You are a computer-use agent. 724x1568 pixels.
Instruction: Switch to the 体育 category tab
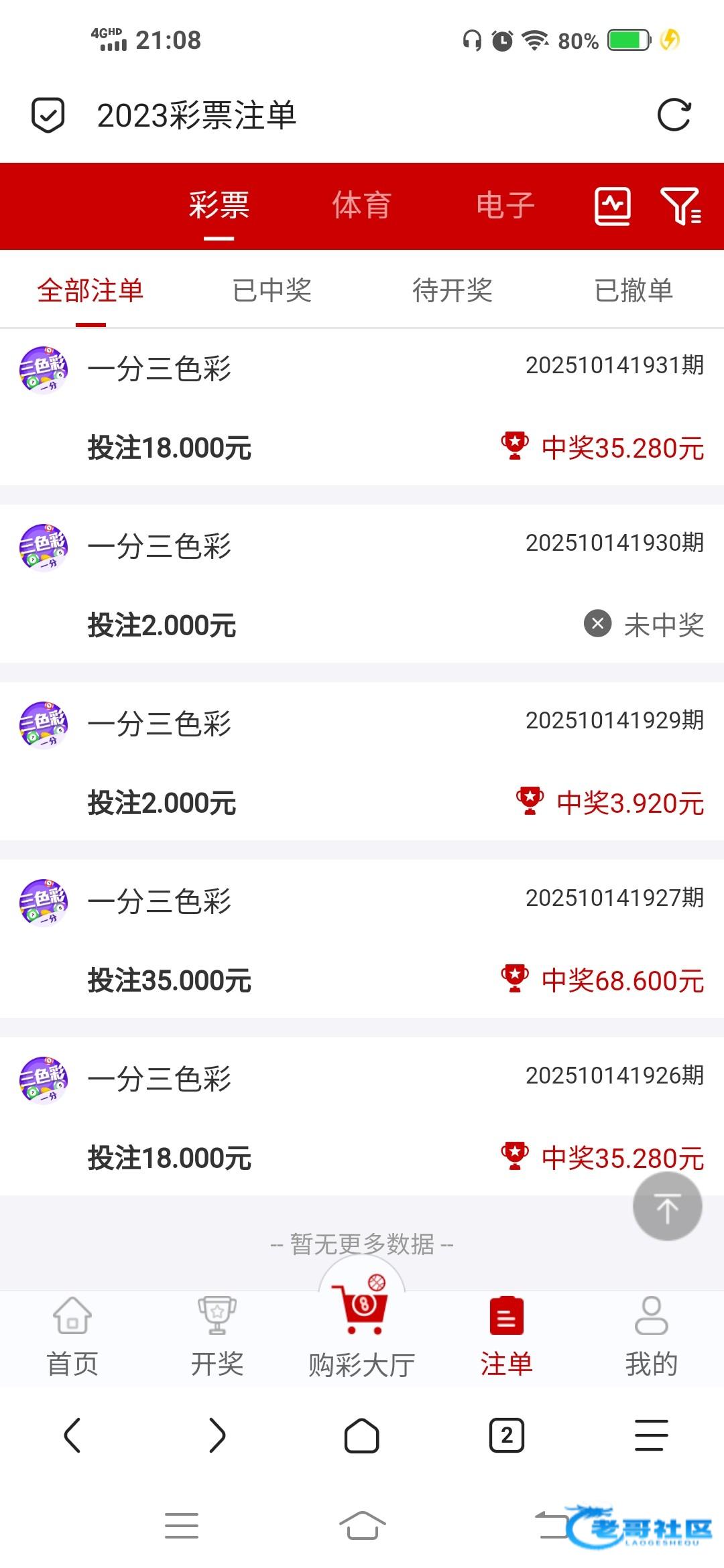coord(361,205)
